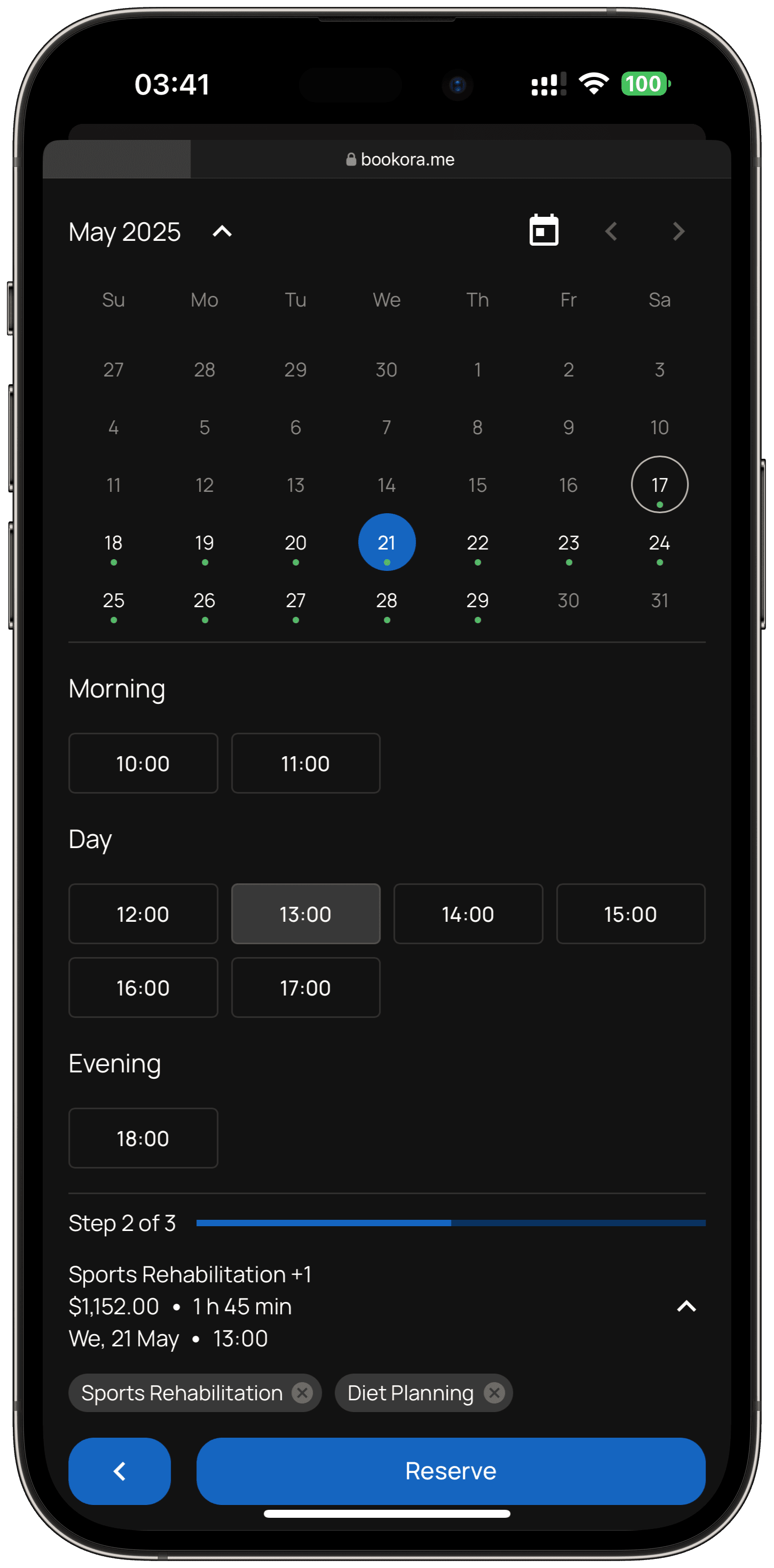Confirm booking with Reserve button
This screenshot has width=774, height=1568.
(451, 1471)
